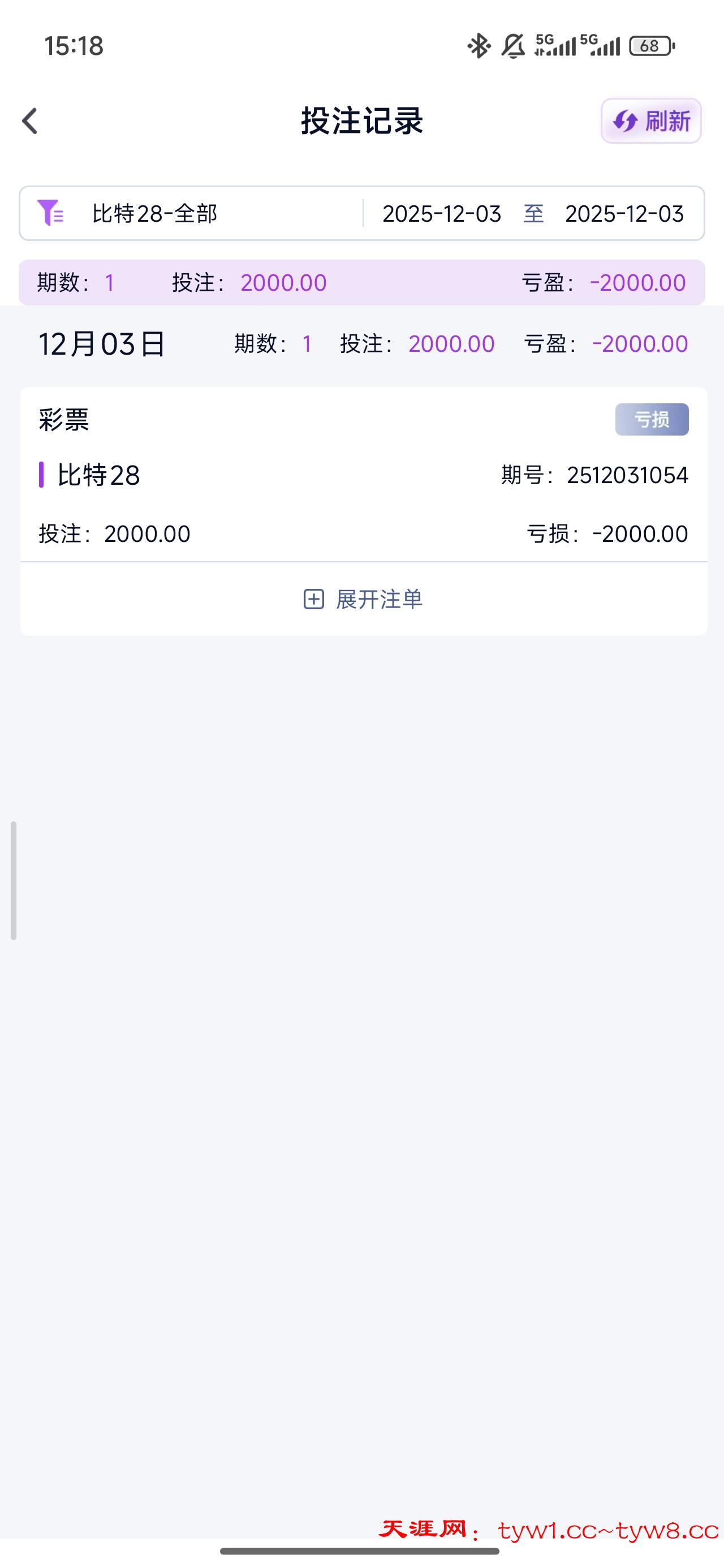Click the plus icon beside 展开注单
This screenshot has height=1568, width=724.
[314, 600]
